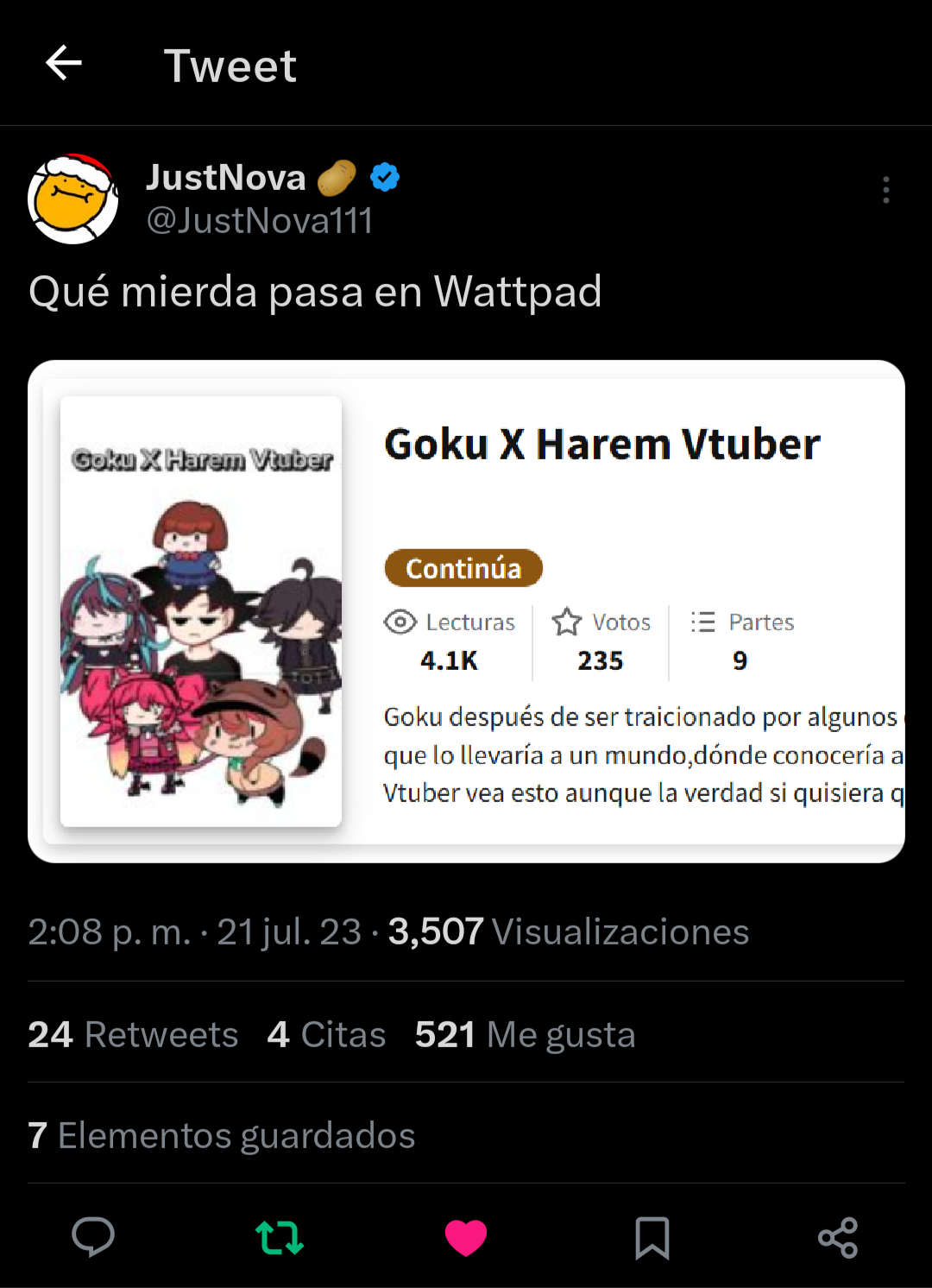The height and width of the screenshot is (1288, 932).
Task: Share the tweet using share icon
Action: [838, 1237]
